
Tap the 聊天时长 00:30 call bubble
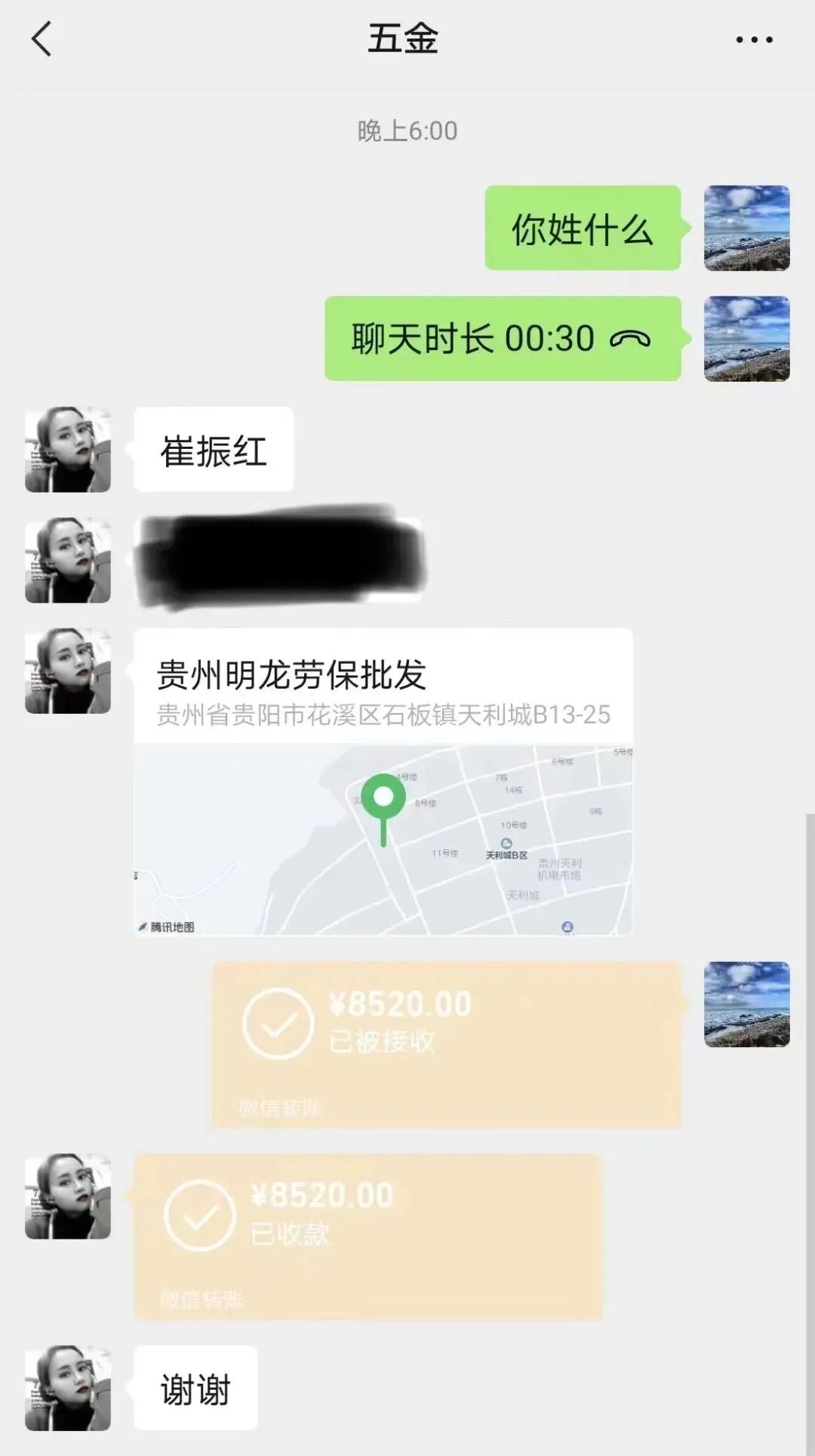[502, 339]
